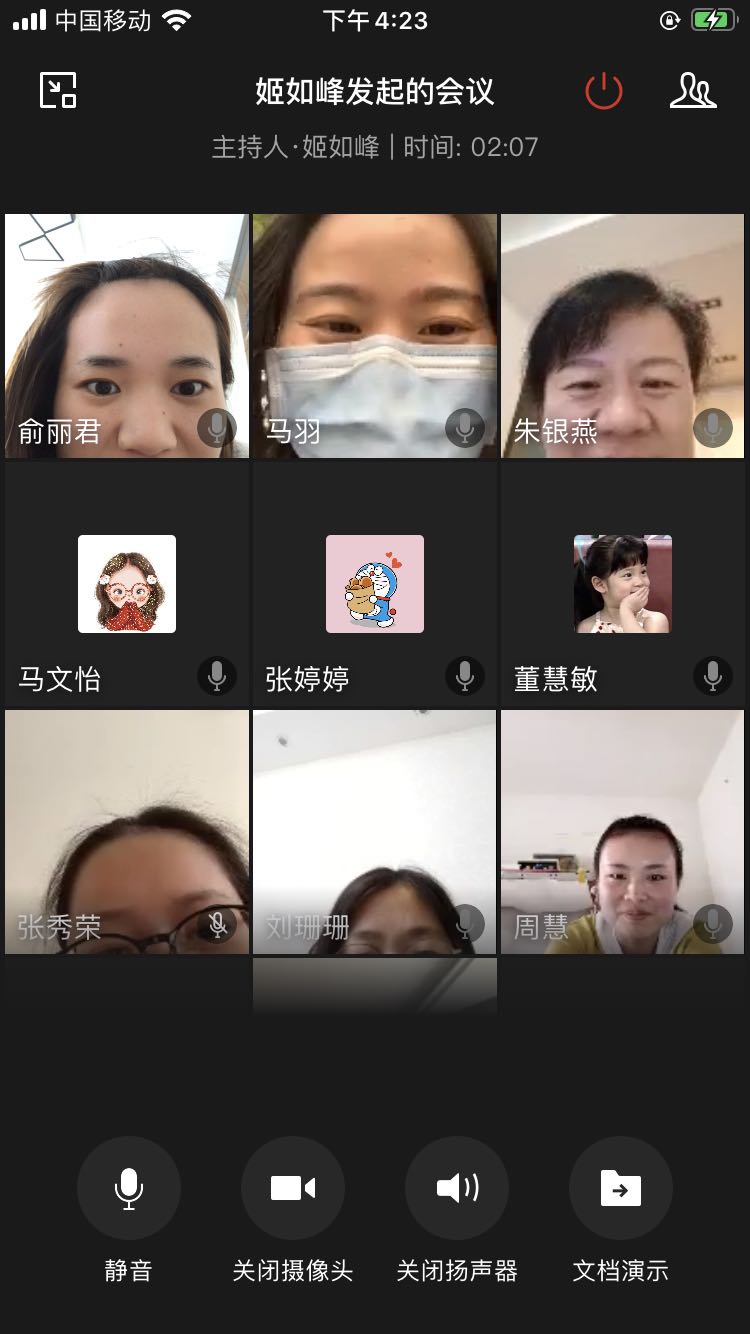Open 刘珊珊's video tile
Screen dimensions: 750x1334
tap(374, 831)
